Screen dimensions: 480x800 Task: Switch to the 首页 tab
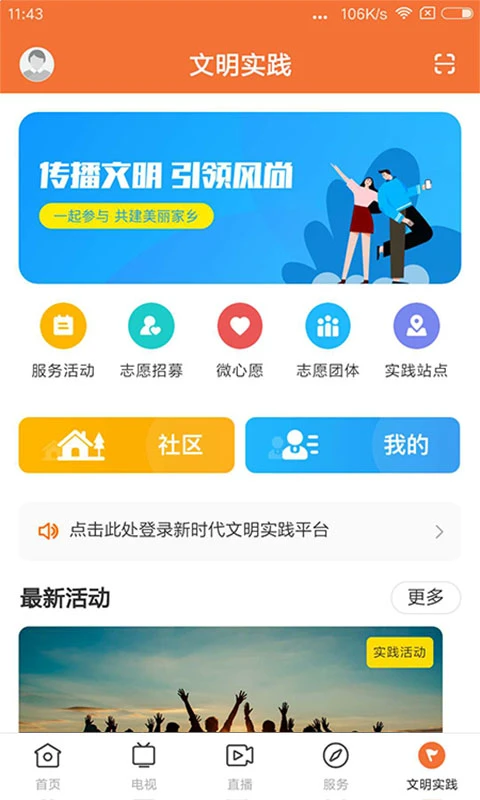point(48,766)
